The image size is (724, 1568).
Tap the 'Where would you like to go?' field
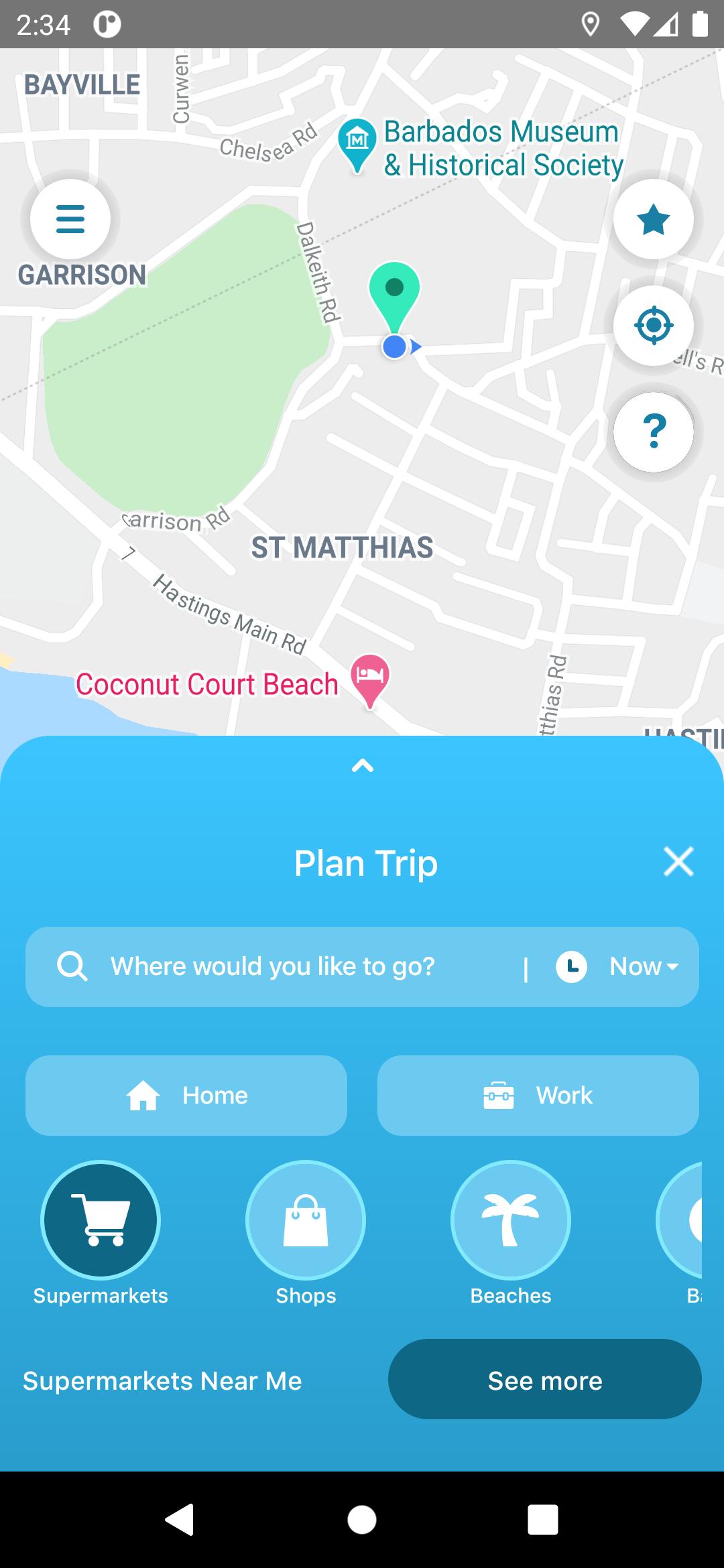click(x=282, y=966)
